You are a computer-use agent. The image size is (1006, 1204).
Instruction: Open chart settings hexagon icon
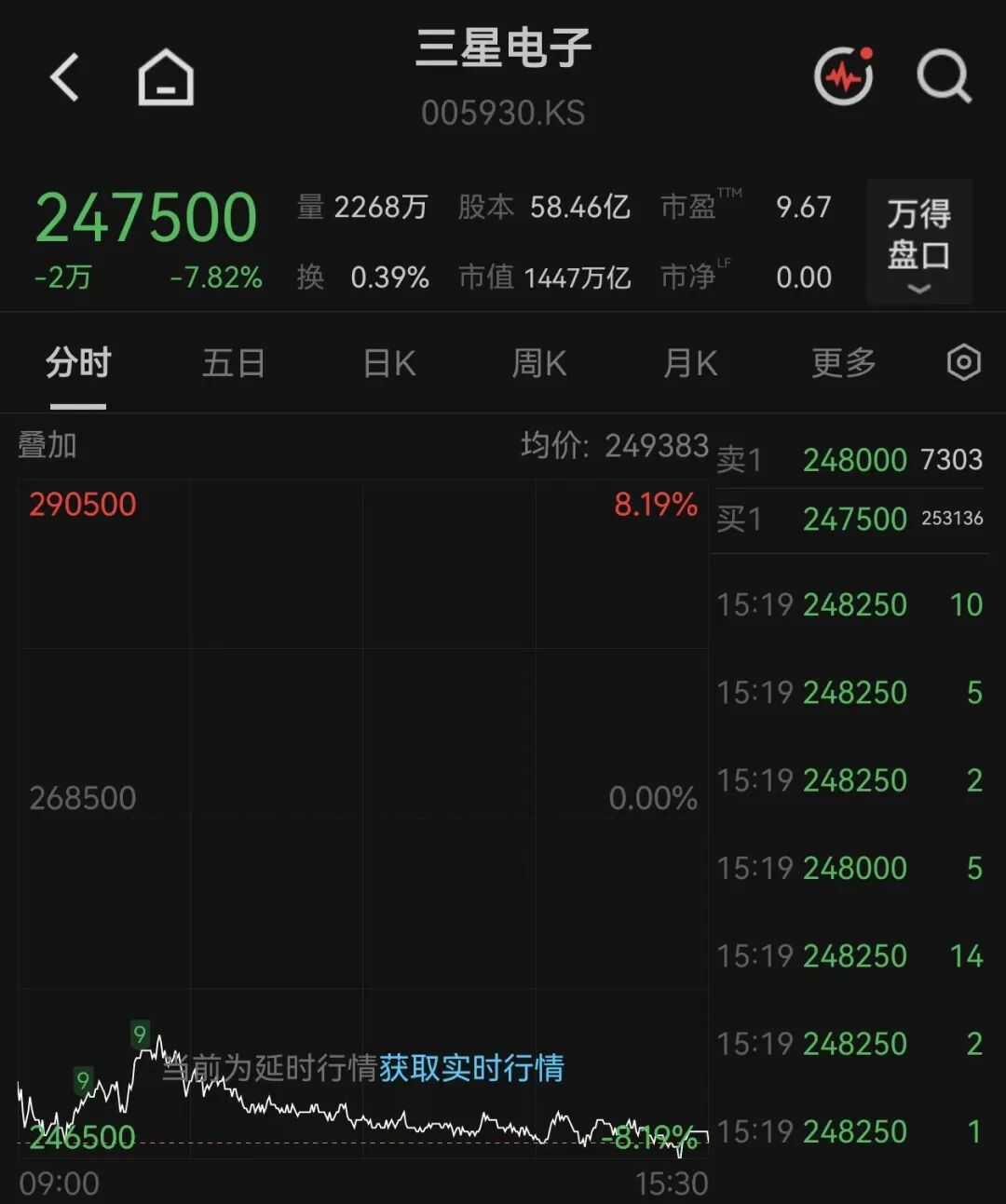(x=964, y=362)
